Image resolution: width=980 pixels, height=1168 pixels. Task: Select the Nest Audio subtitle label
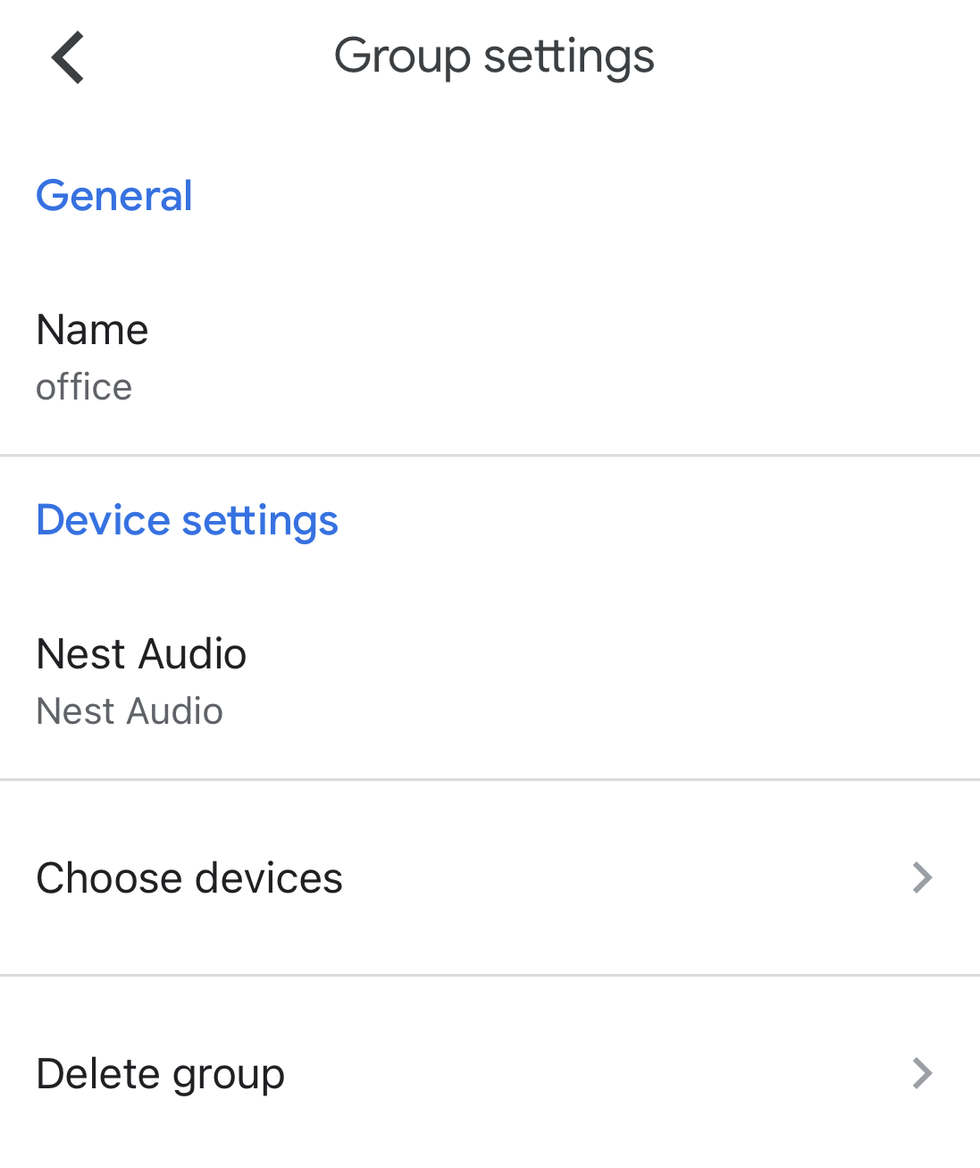pyautogui.click(x=129, y=711)
